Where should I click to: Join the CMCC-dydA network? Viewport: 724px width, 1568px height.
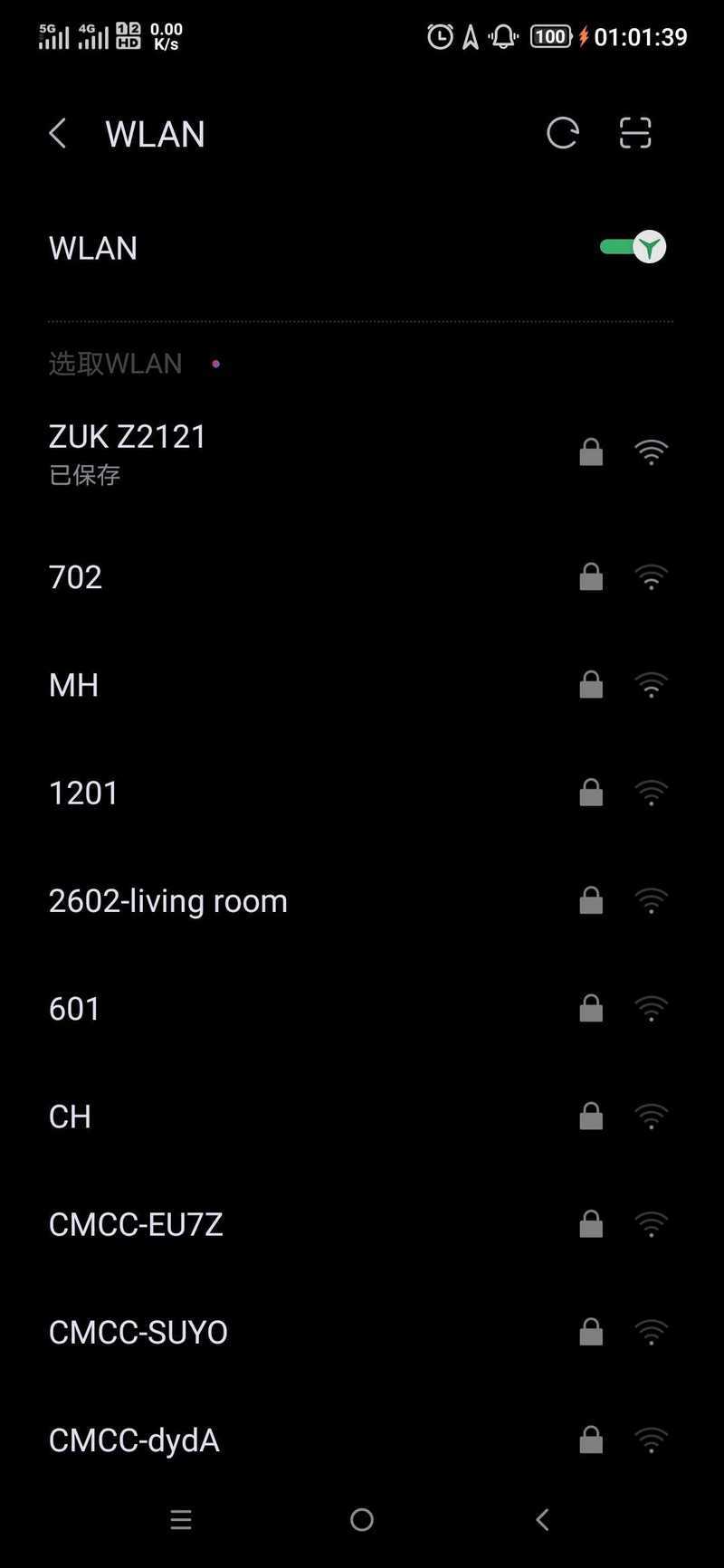click(x=362, y=1439)
